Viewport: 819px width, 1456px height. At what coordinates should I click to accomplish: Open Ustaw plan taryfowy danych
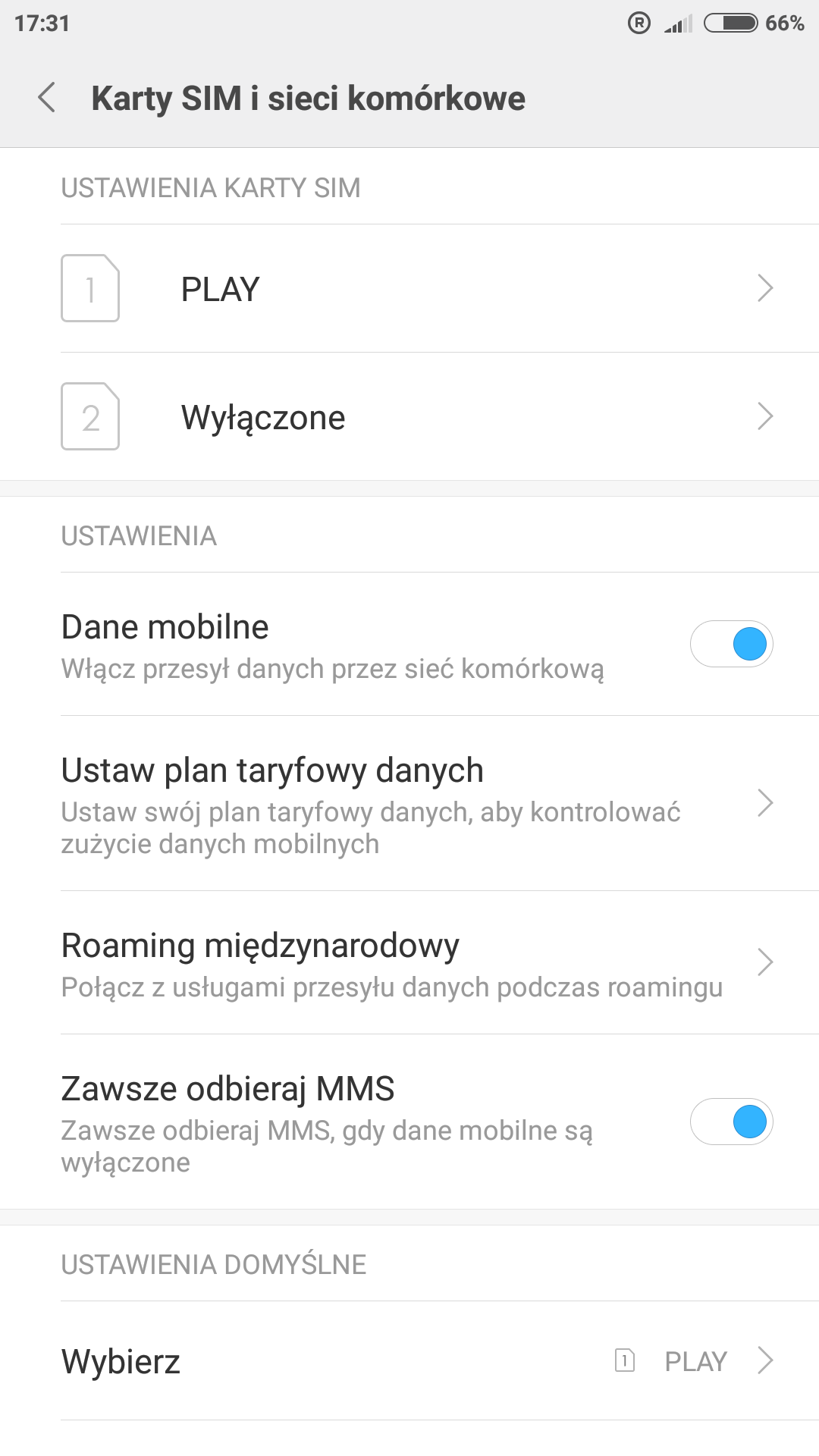click(409, 804)
